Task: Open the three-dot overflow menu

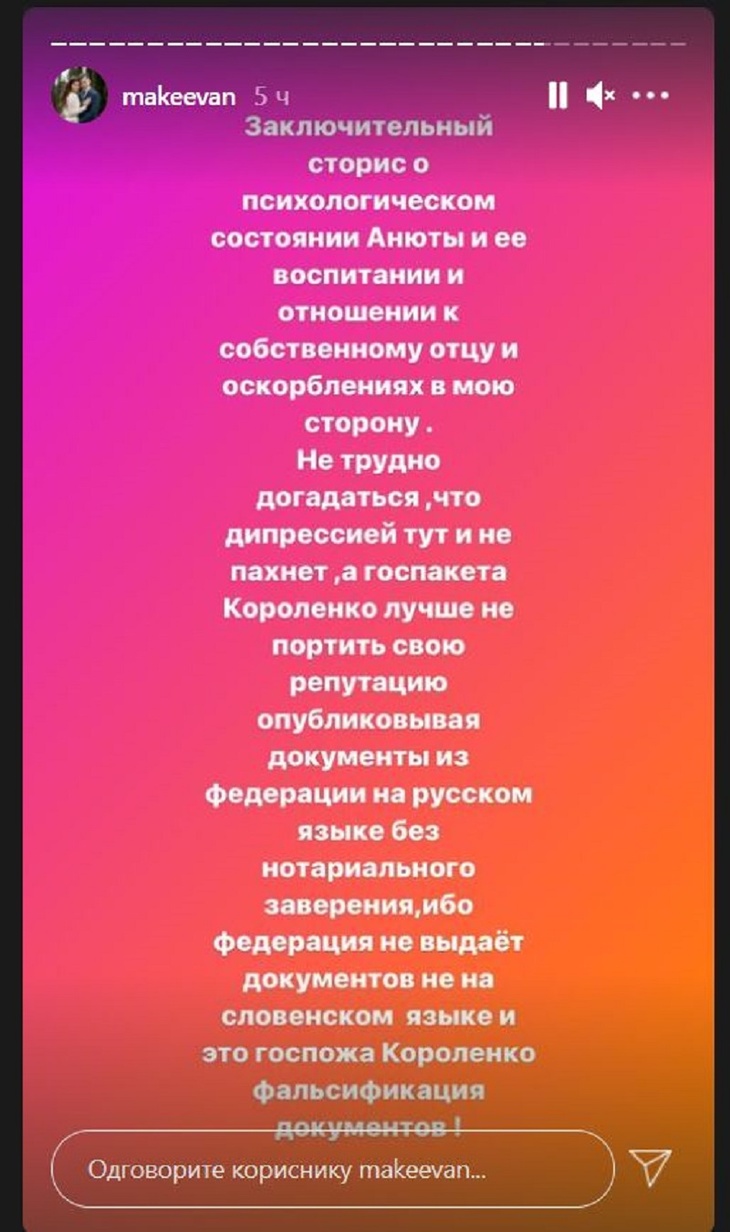Action: coord(651,96)
